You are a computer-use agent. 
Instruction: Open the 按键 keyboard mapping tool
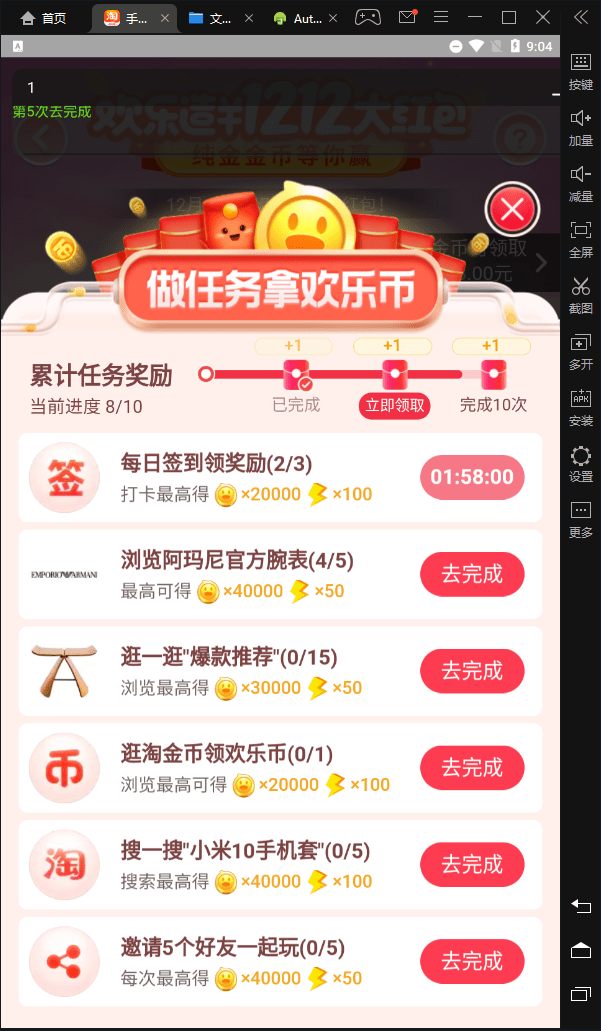(581, 71)
